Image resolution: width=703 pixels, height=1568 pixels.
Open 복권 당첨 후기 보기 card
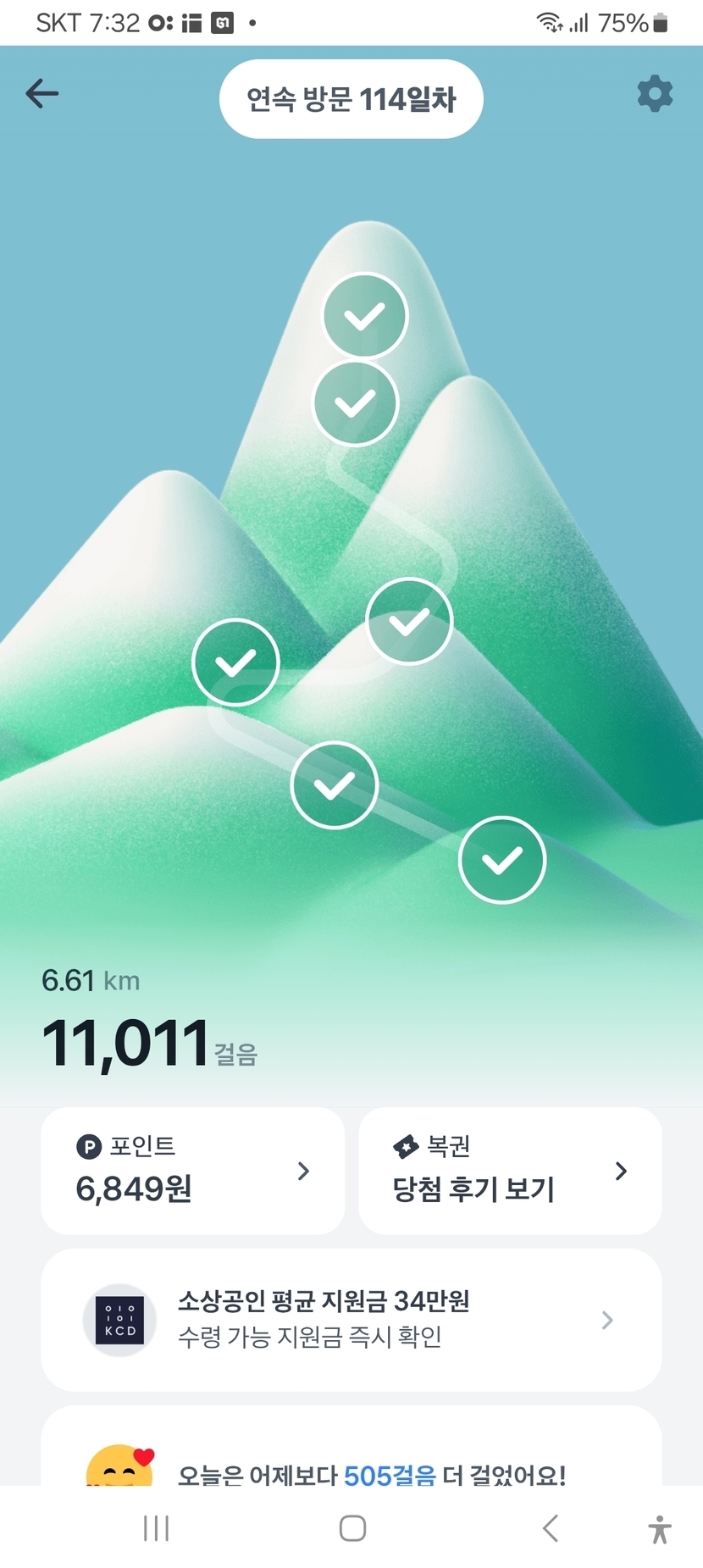point(510,1170)
